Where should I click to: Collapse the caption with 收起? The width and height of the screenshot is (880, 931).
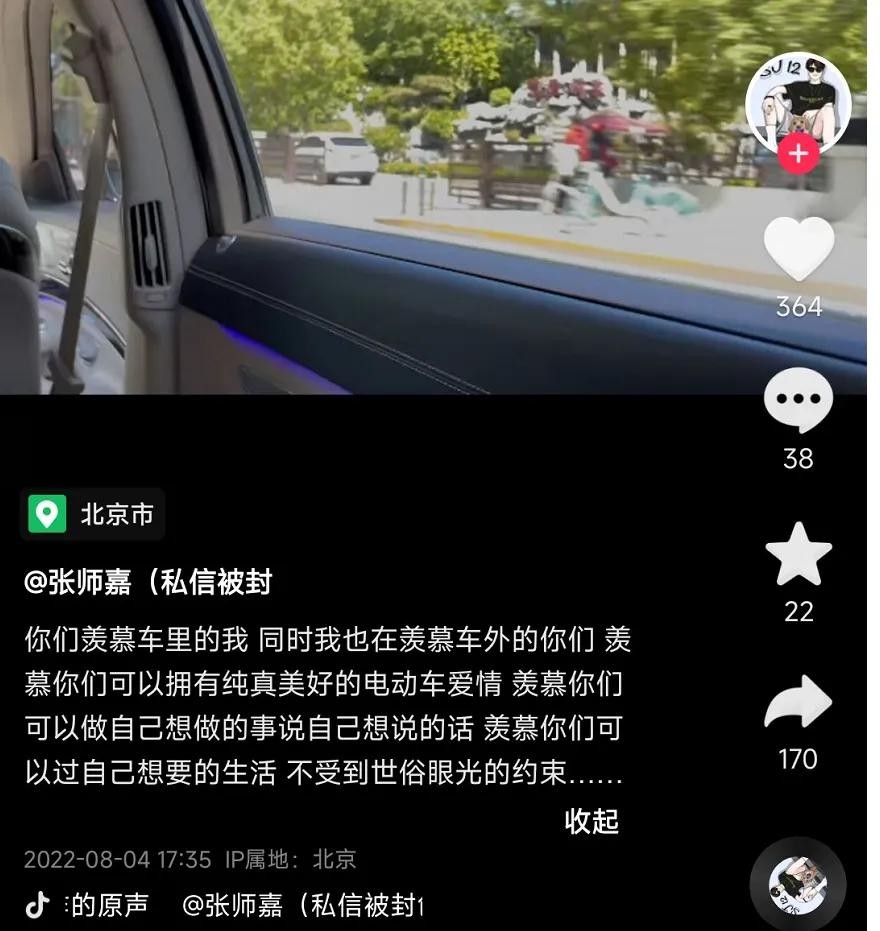click(x=592, y=821)
